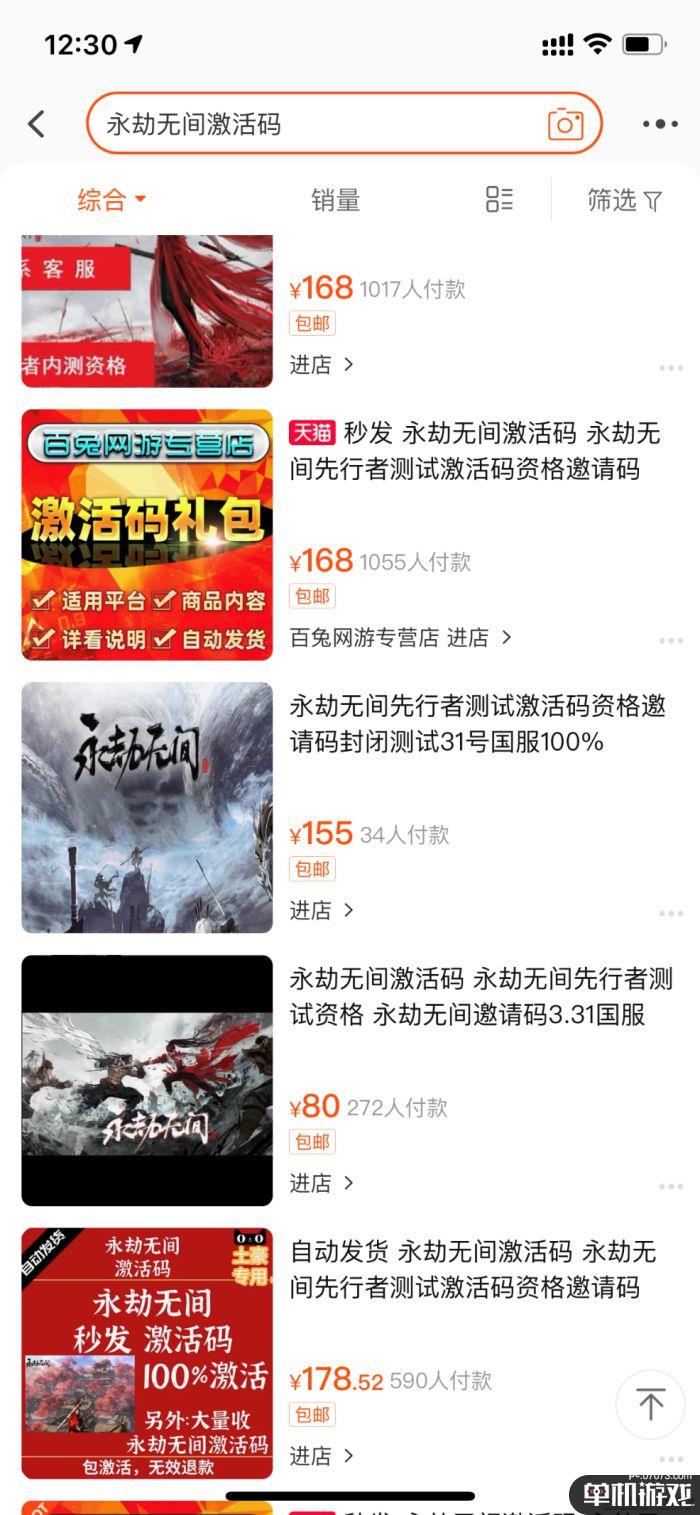
Task: Open more options for the ¥155 item
Action: [x=670, y=913]
